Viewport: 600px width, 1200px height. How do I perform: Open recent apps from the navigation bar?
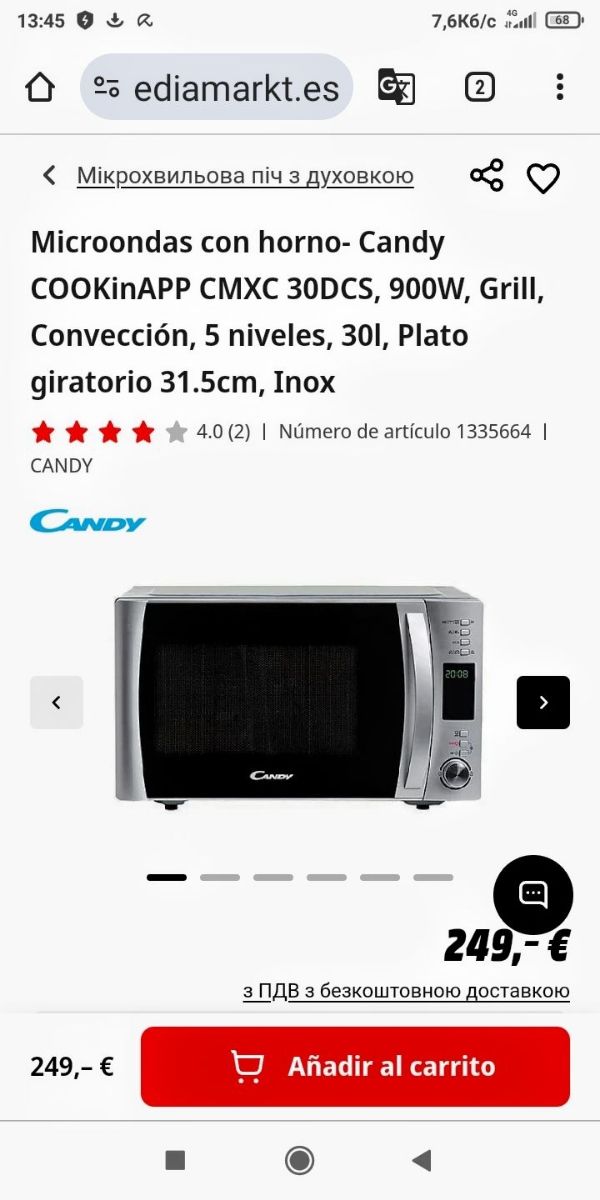pyautogui.click(x=175, y=1160)
